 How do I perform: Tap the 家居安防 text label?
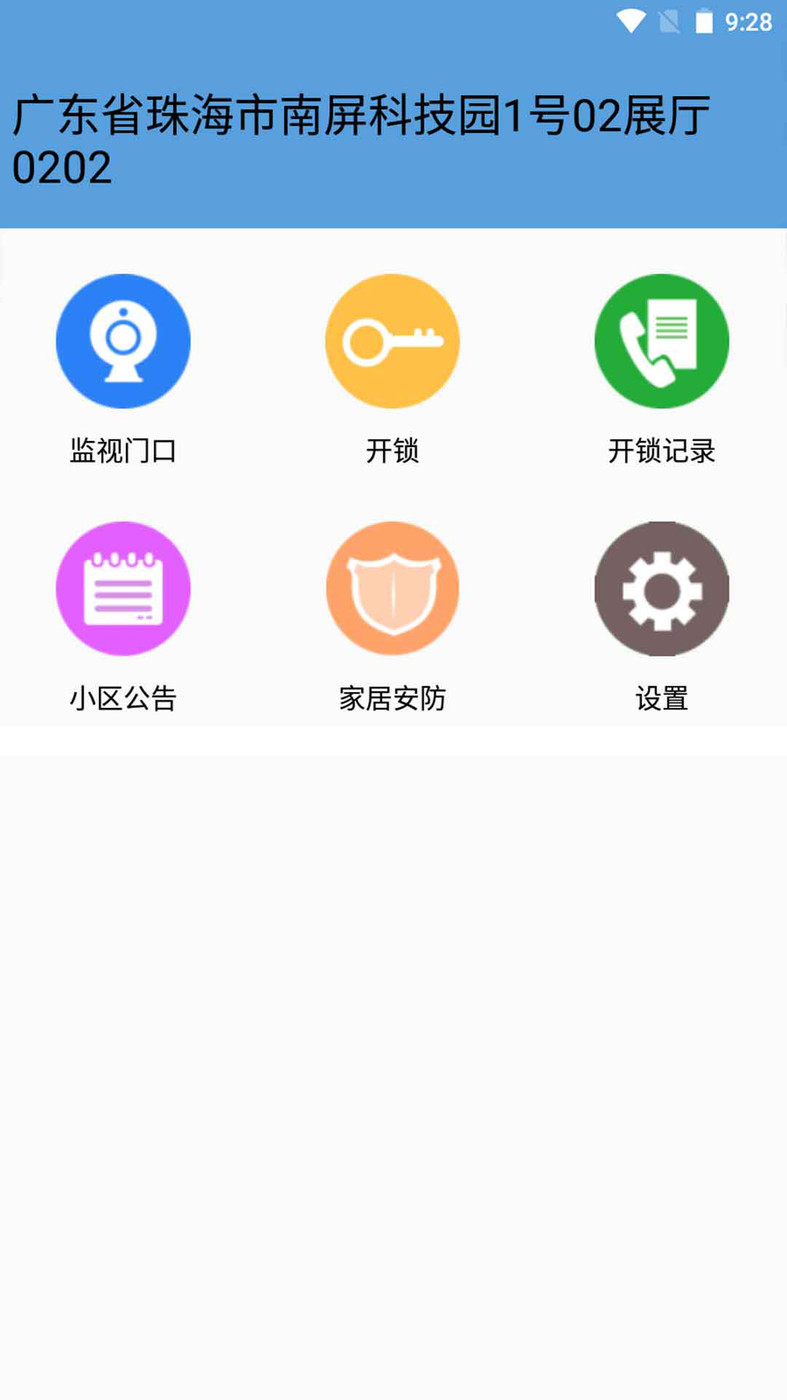coord(393,698)
